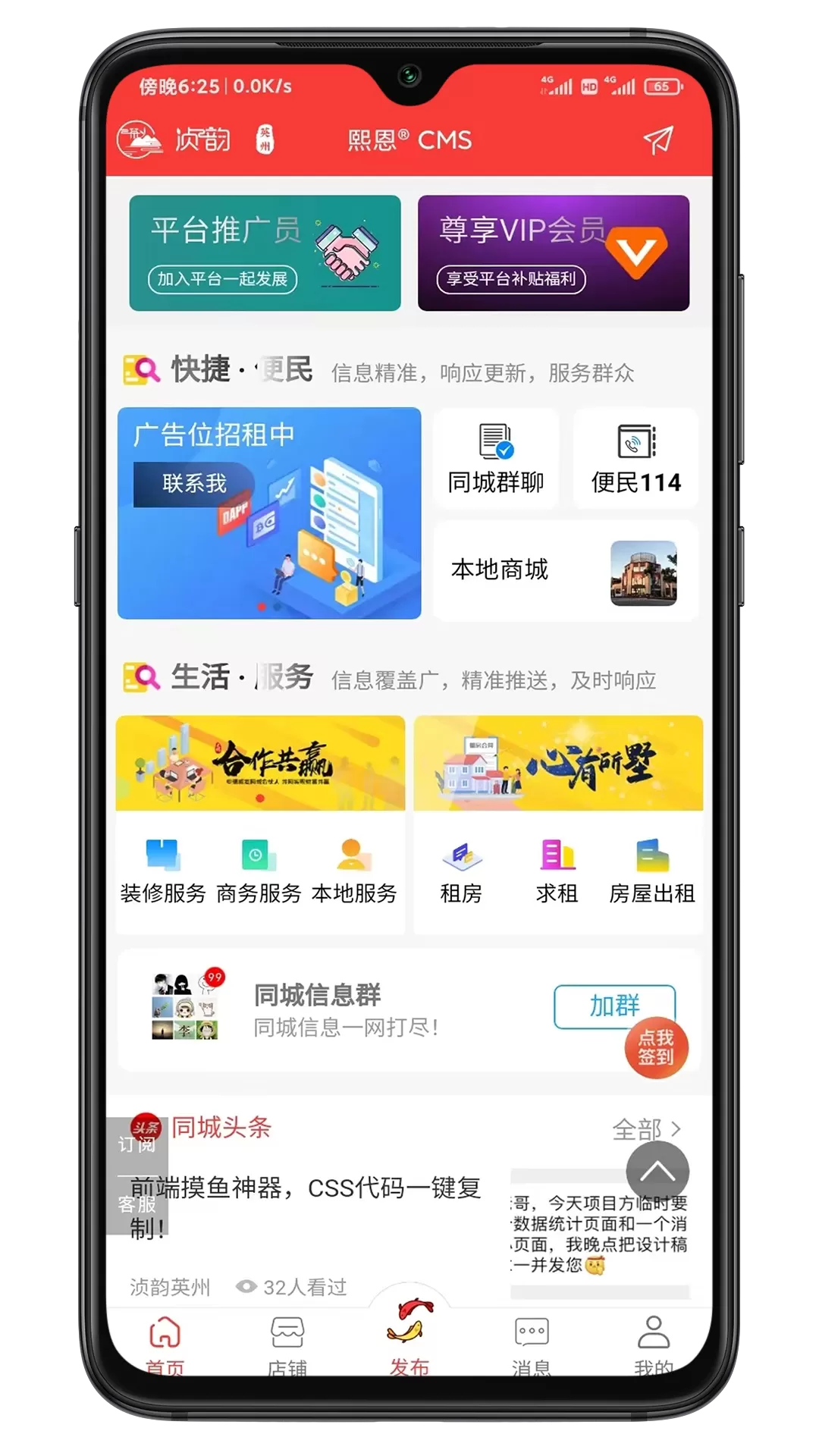
Task: Open 装修服务 category
Action: (x=163, y=871)
